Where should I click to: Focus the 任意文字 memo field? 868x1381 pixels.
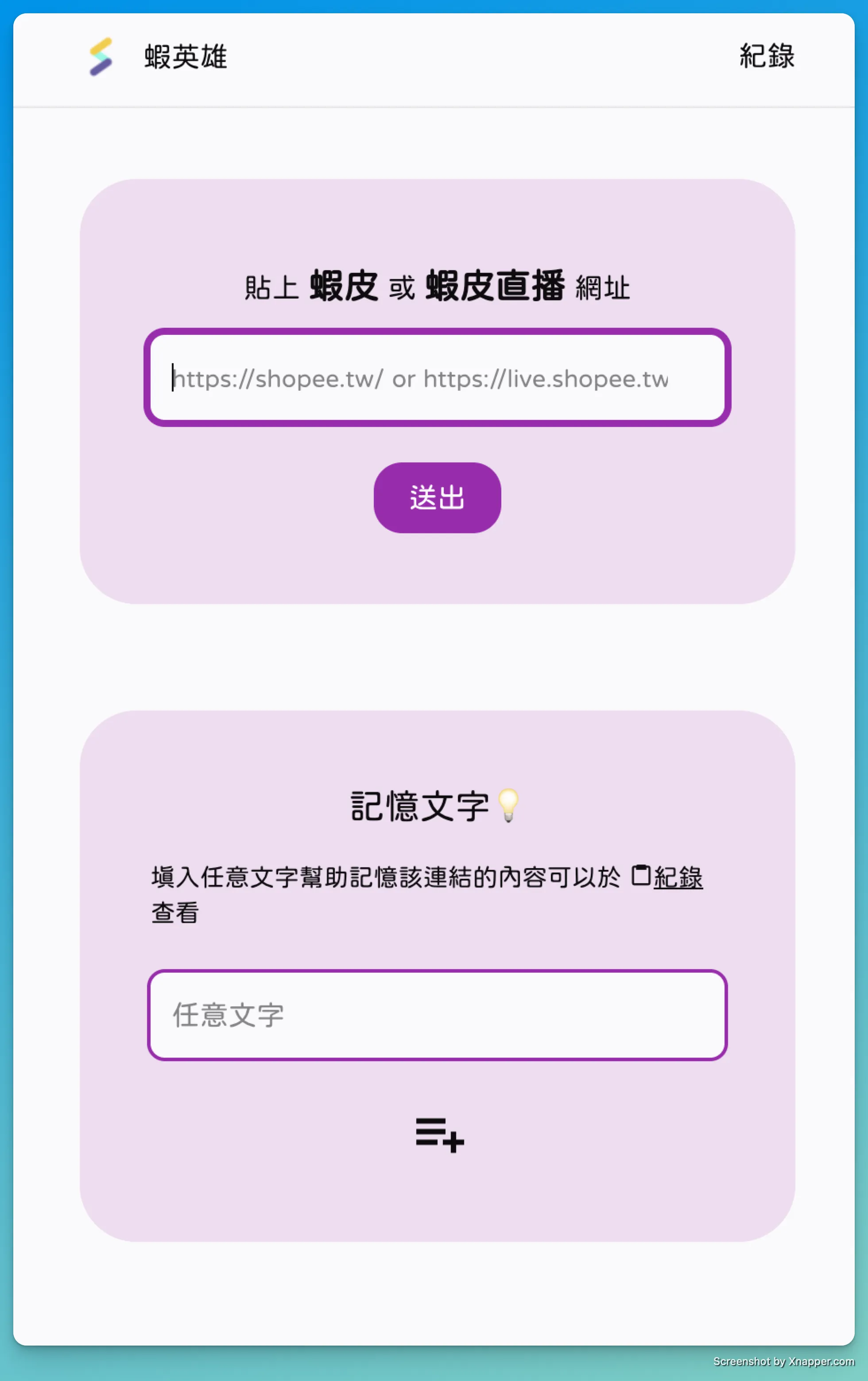[437, 1015]
